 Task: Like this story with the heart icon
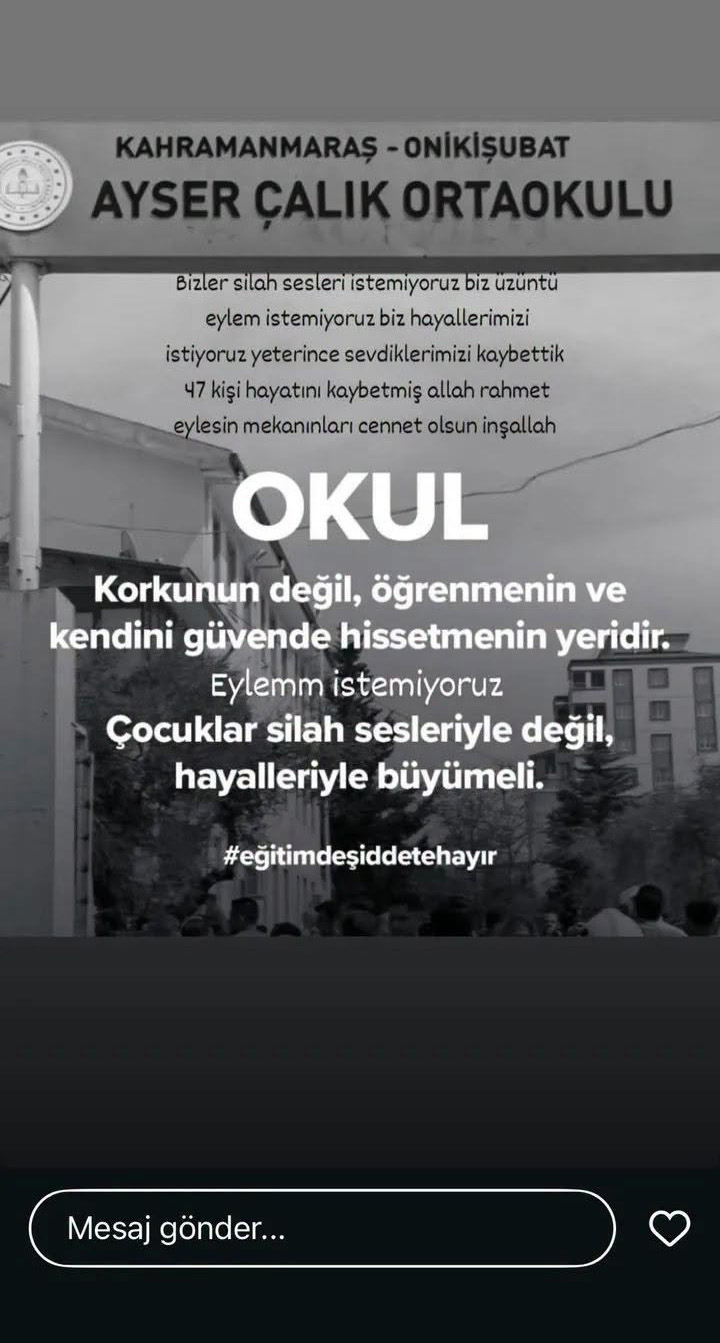pyautogui.click(x=669, y=1228)
